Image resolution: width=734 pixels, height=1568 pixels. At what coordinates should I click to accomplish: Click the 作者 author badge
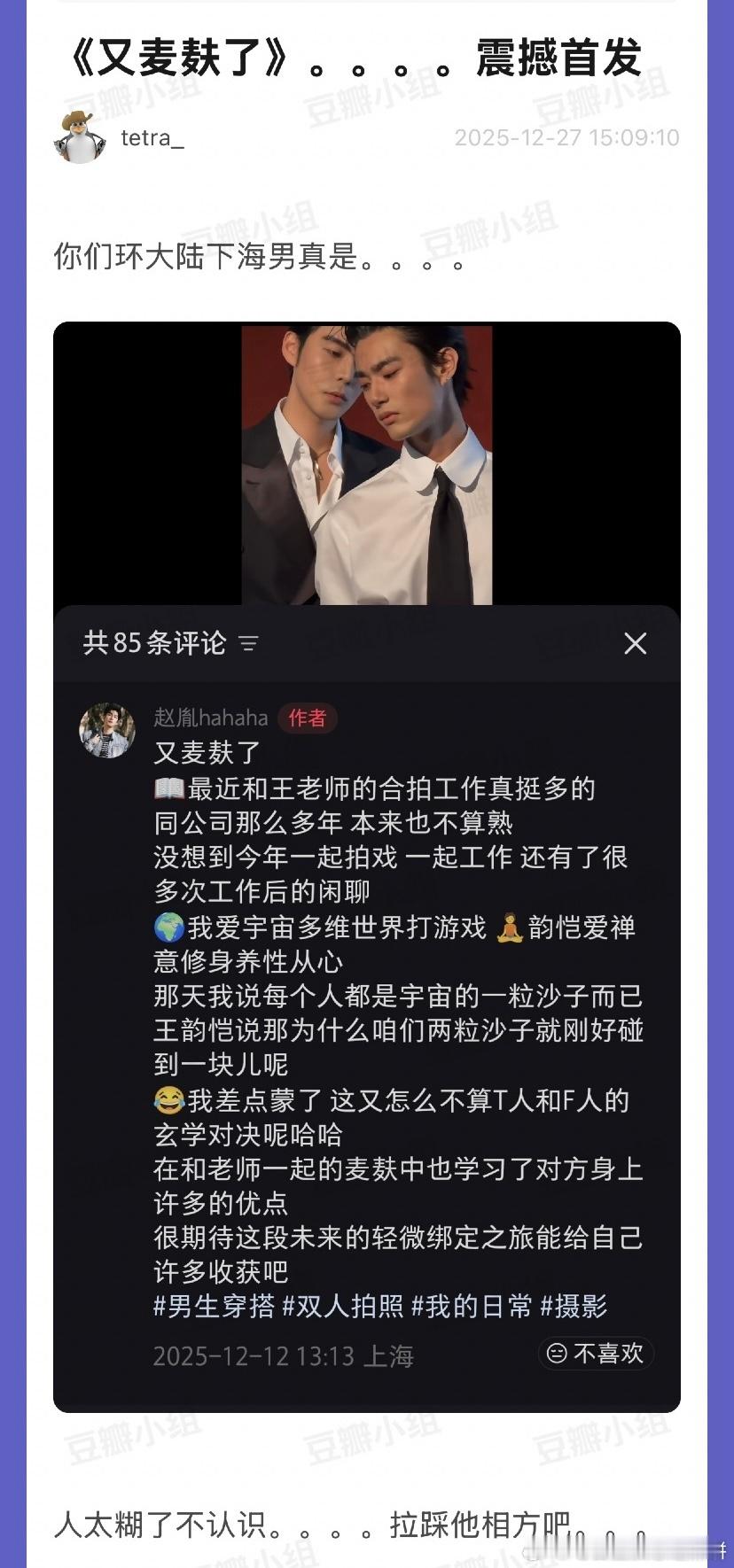click(309, 718)
